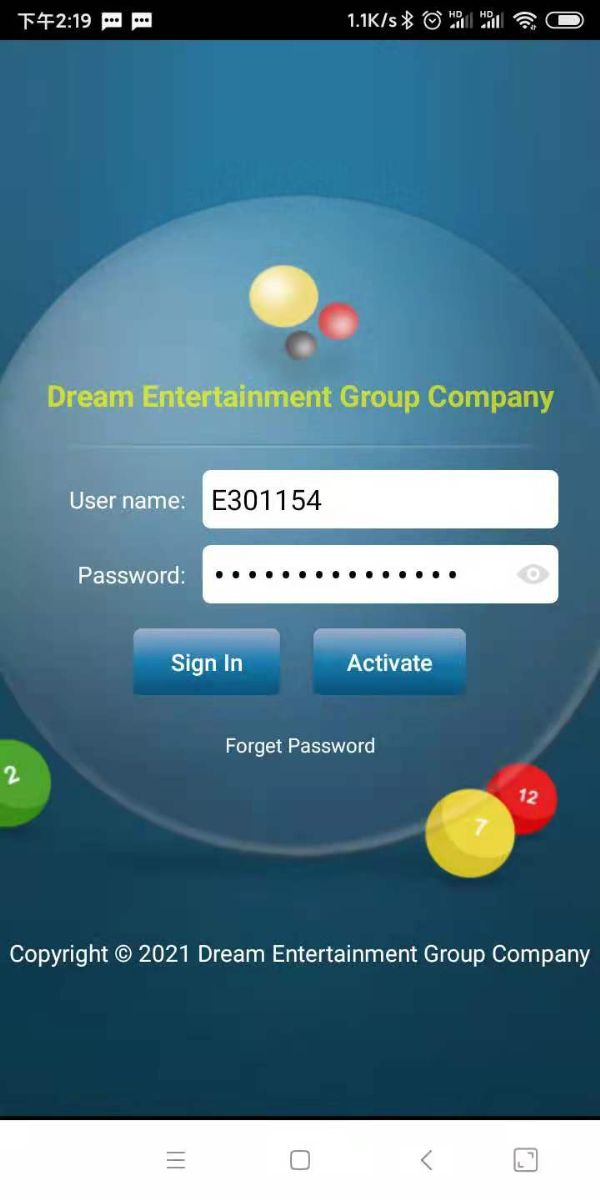
Task: Tap the User name field
Action: (x=380, y=499)
